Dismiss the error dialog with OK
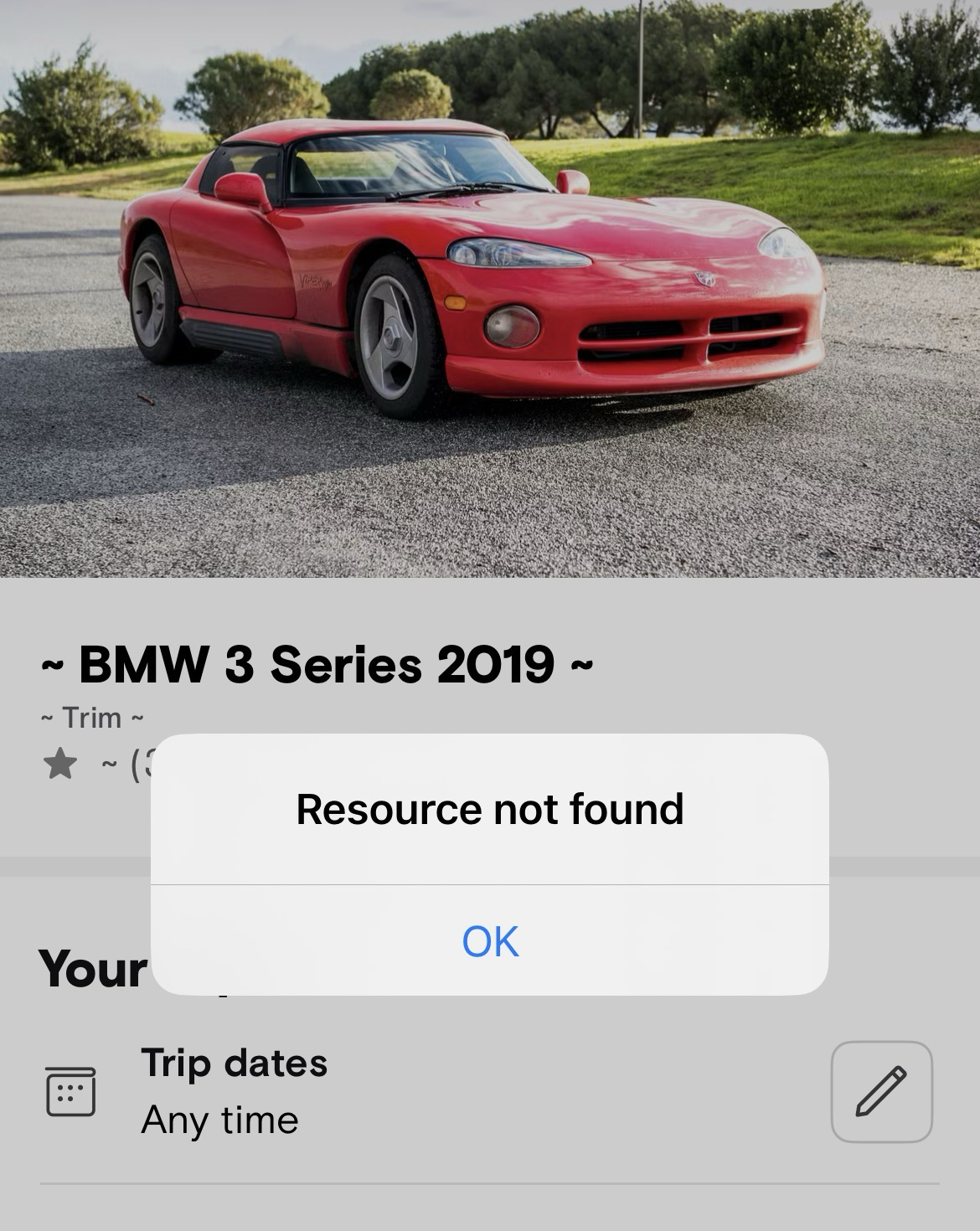The width and height of the screenshot is (980, 1231). tap(490, 941)
